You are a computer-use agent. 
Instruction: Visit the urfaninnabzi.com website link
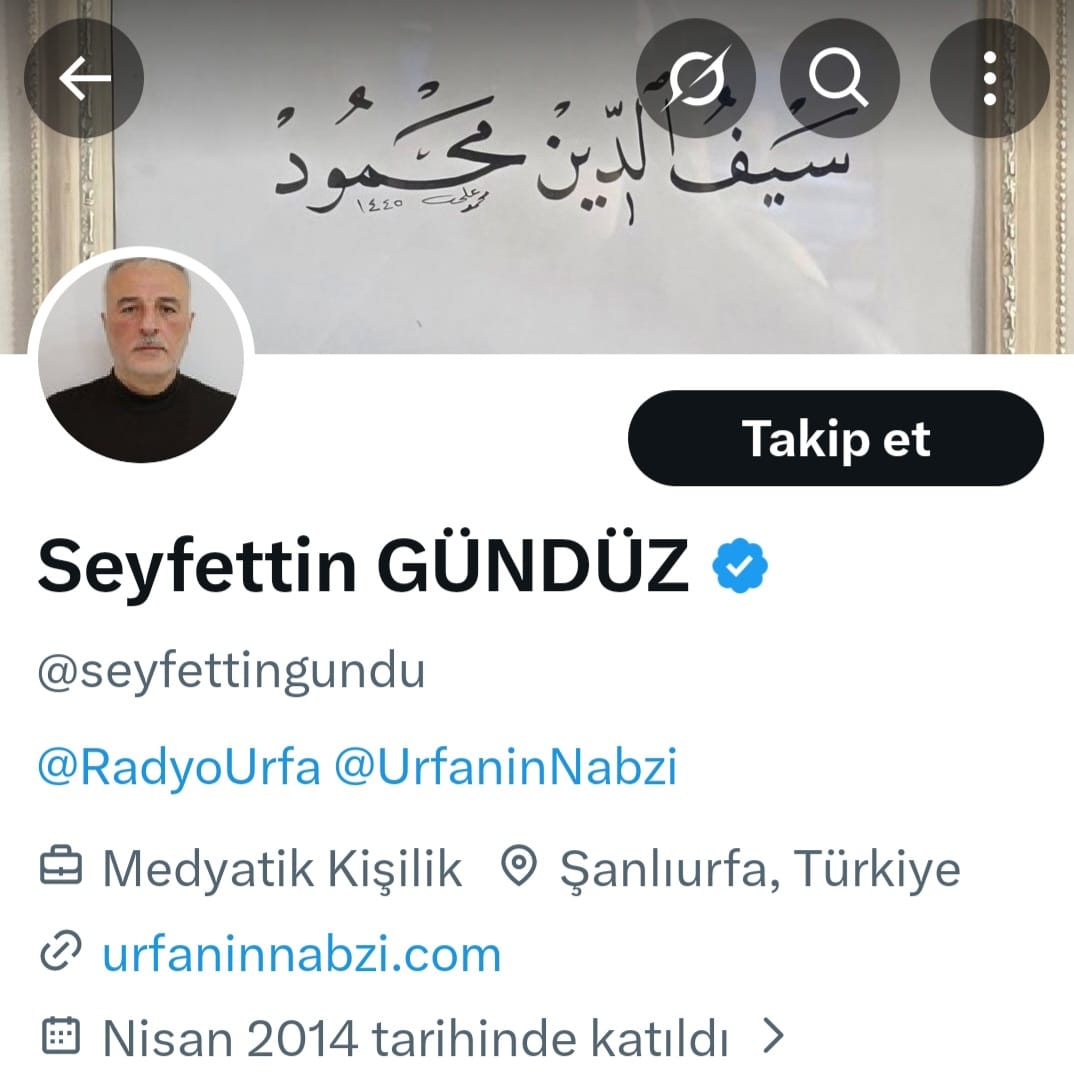[x=301, y=954]
